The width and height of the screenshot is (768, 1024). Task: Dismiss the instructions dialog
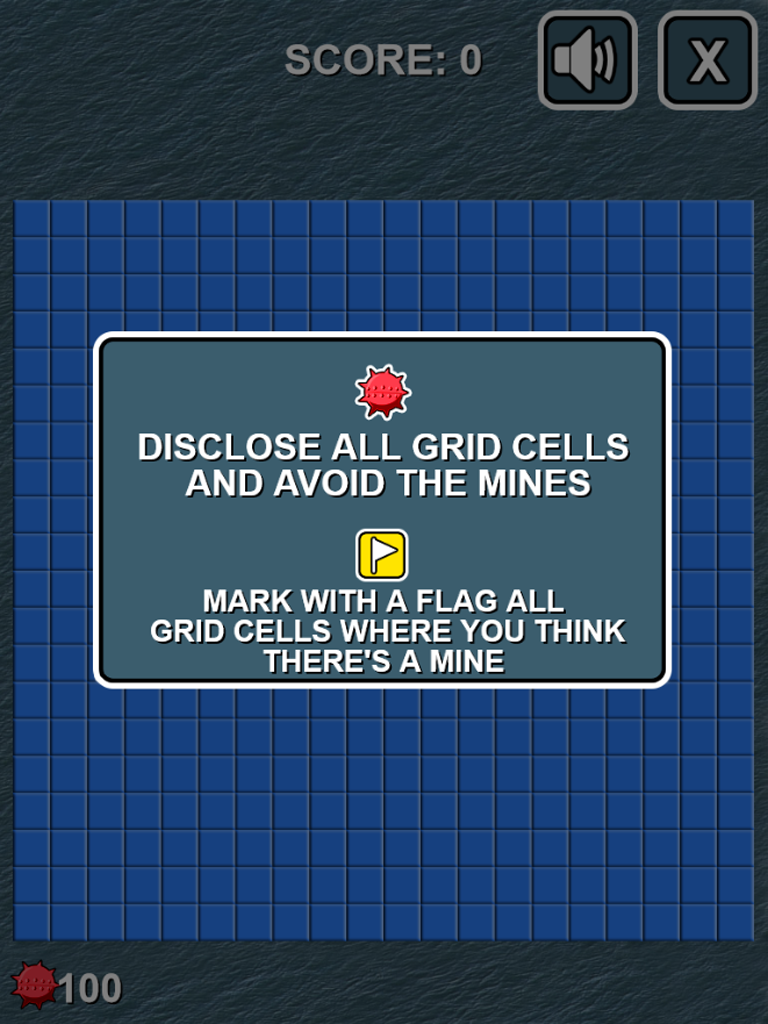click(383, 510)
